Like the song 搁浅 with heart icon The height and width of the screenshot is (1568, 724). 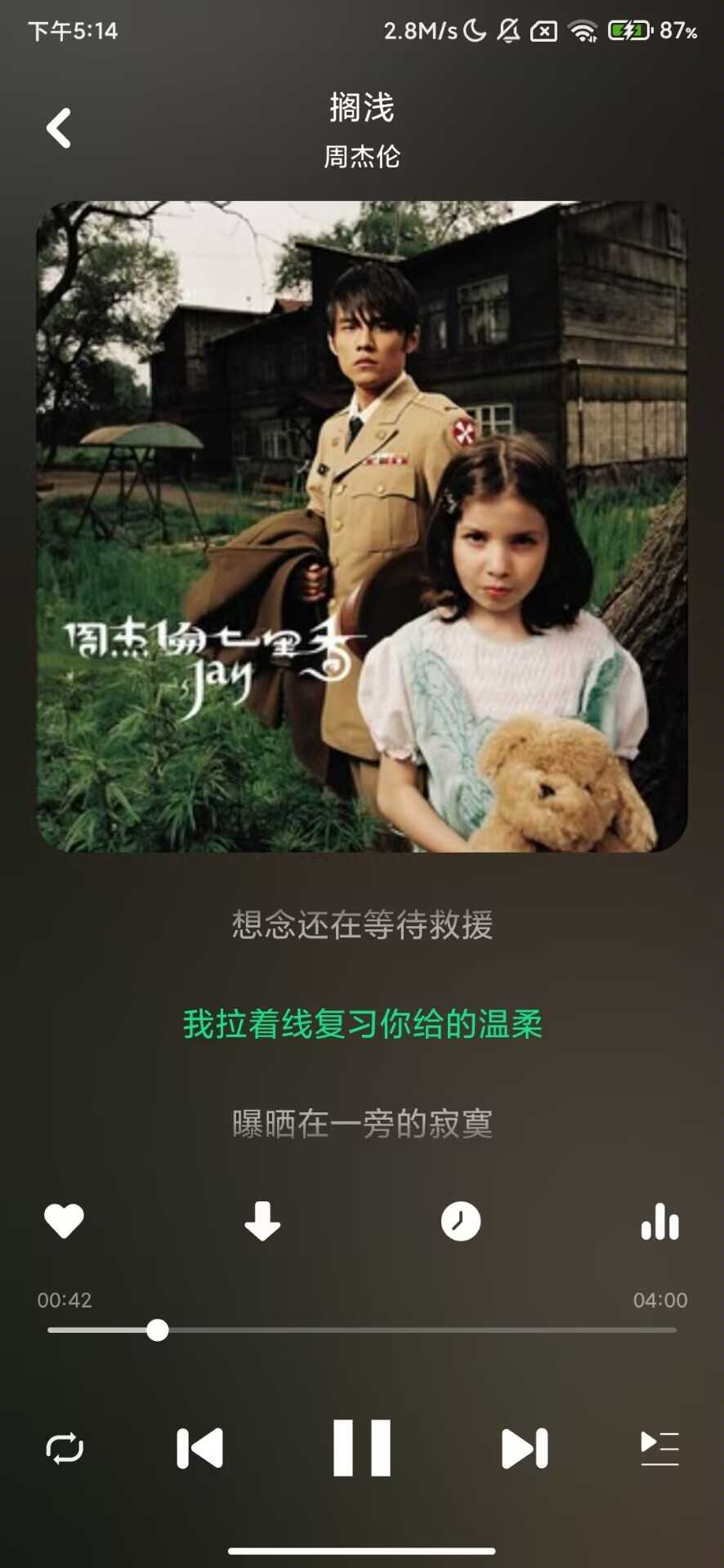click(x=64, y=1222)
